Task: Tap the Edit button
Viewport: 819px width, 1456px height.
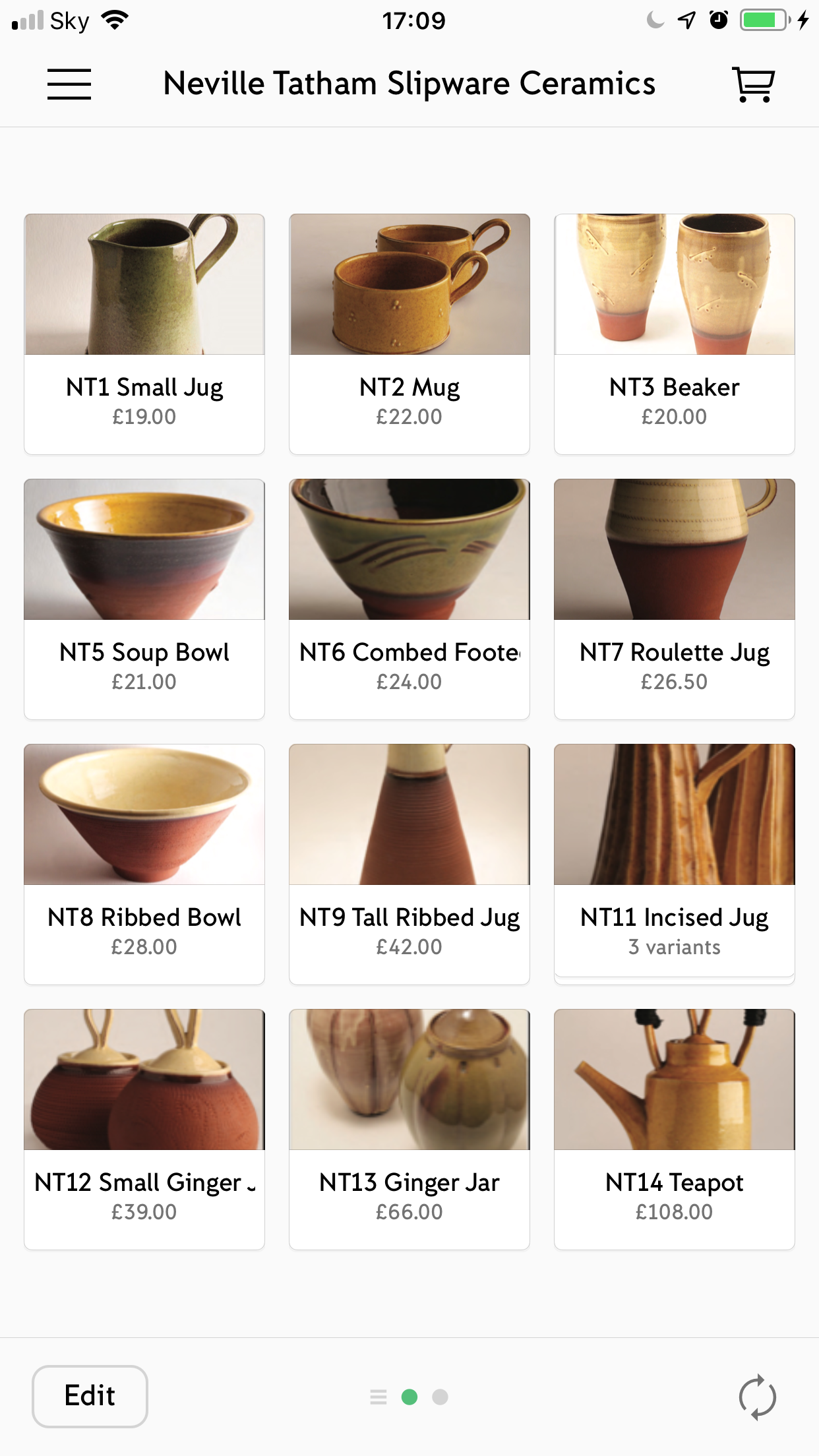Action: tap(90, 1396)
